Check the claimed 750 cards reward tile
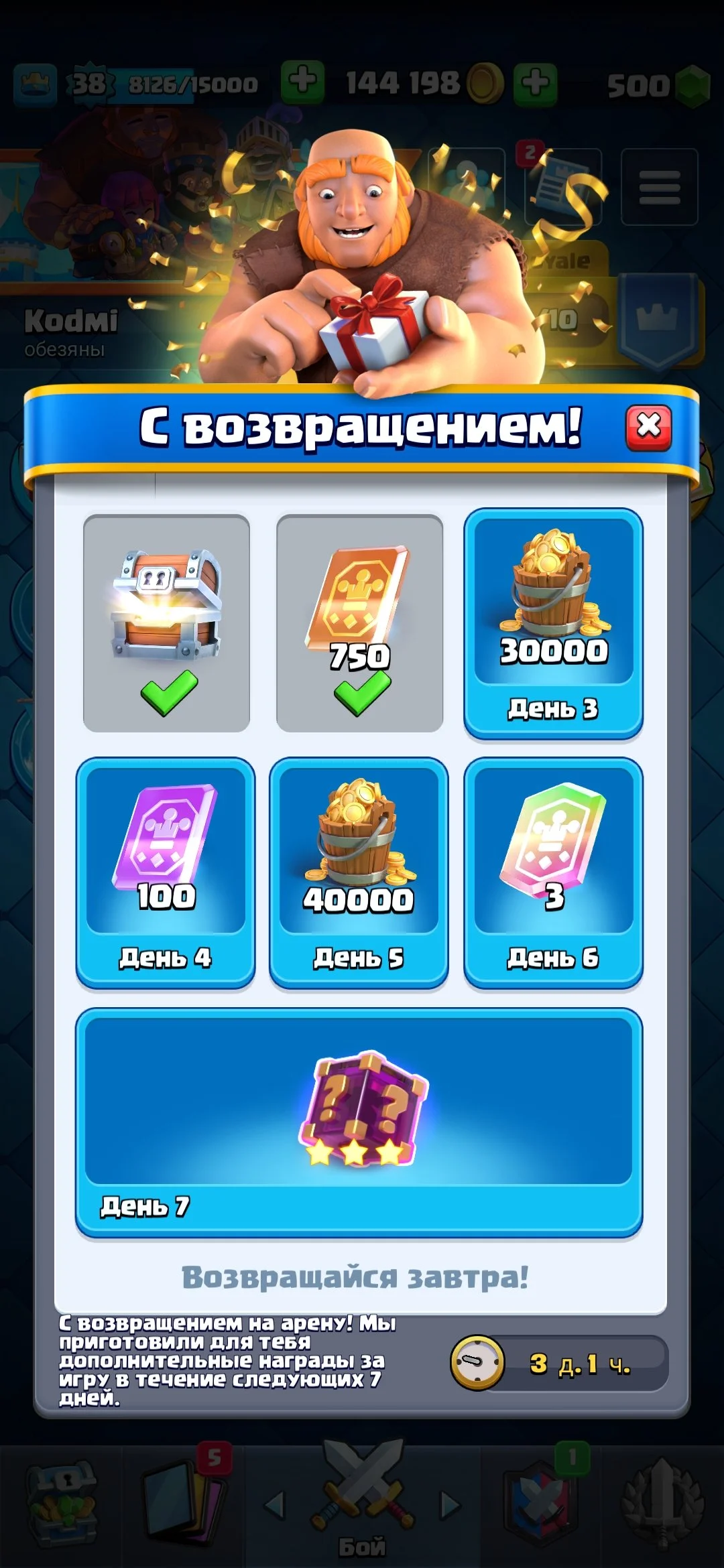The width and height of the screenshot is (724, 1568). [359, 623]
